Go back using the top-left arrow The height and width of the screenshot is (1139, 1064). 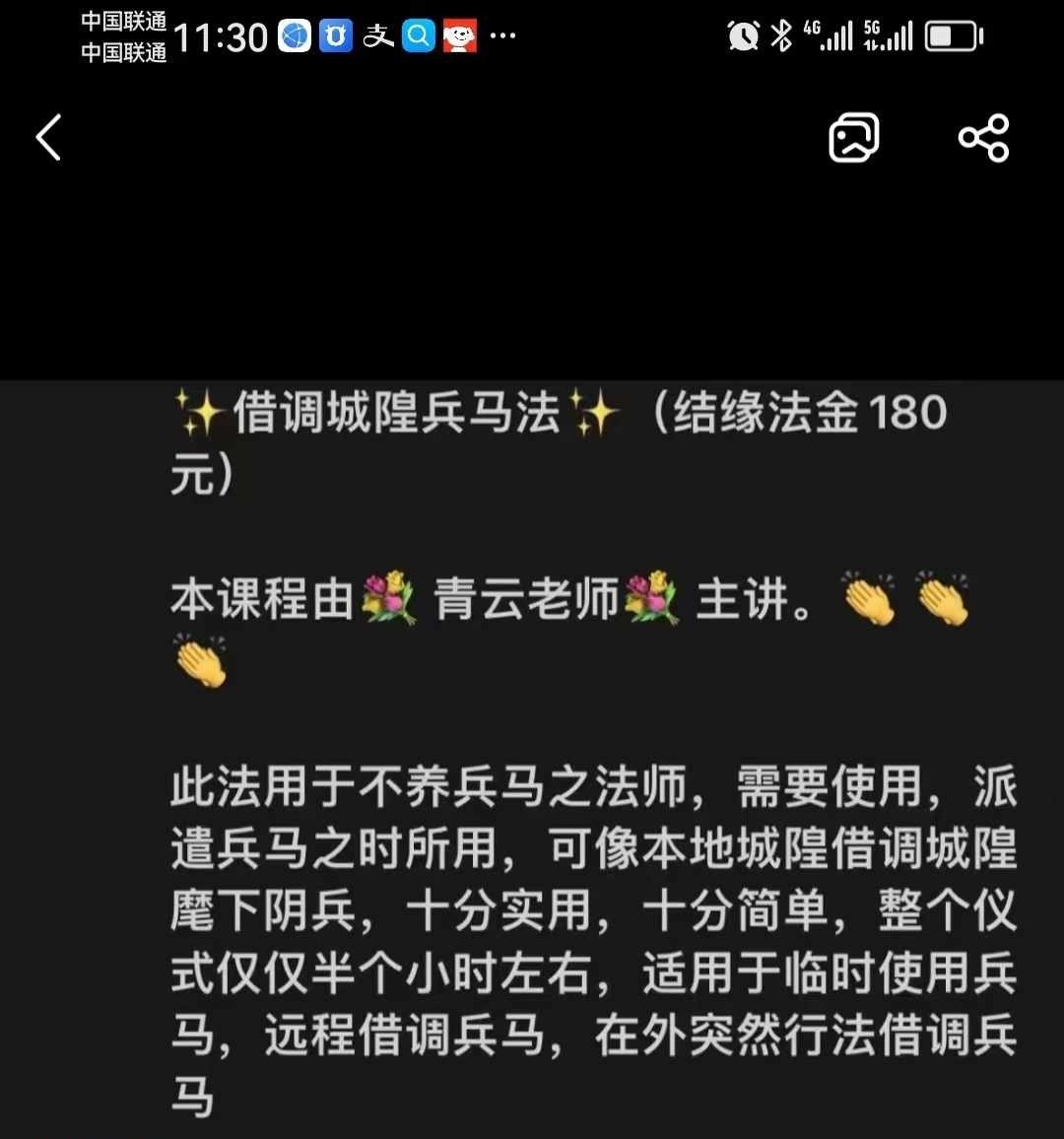point(49,137)
